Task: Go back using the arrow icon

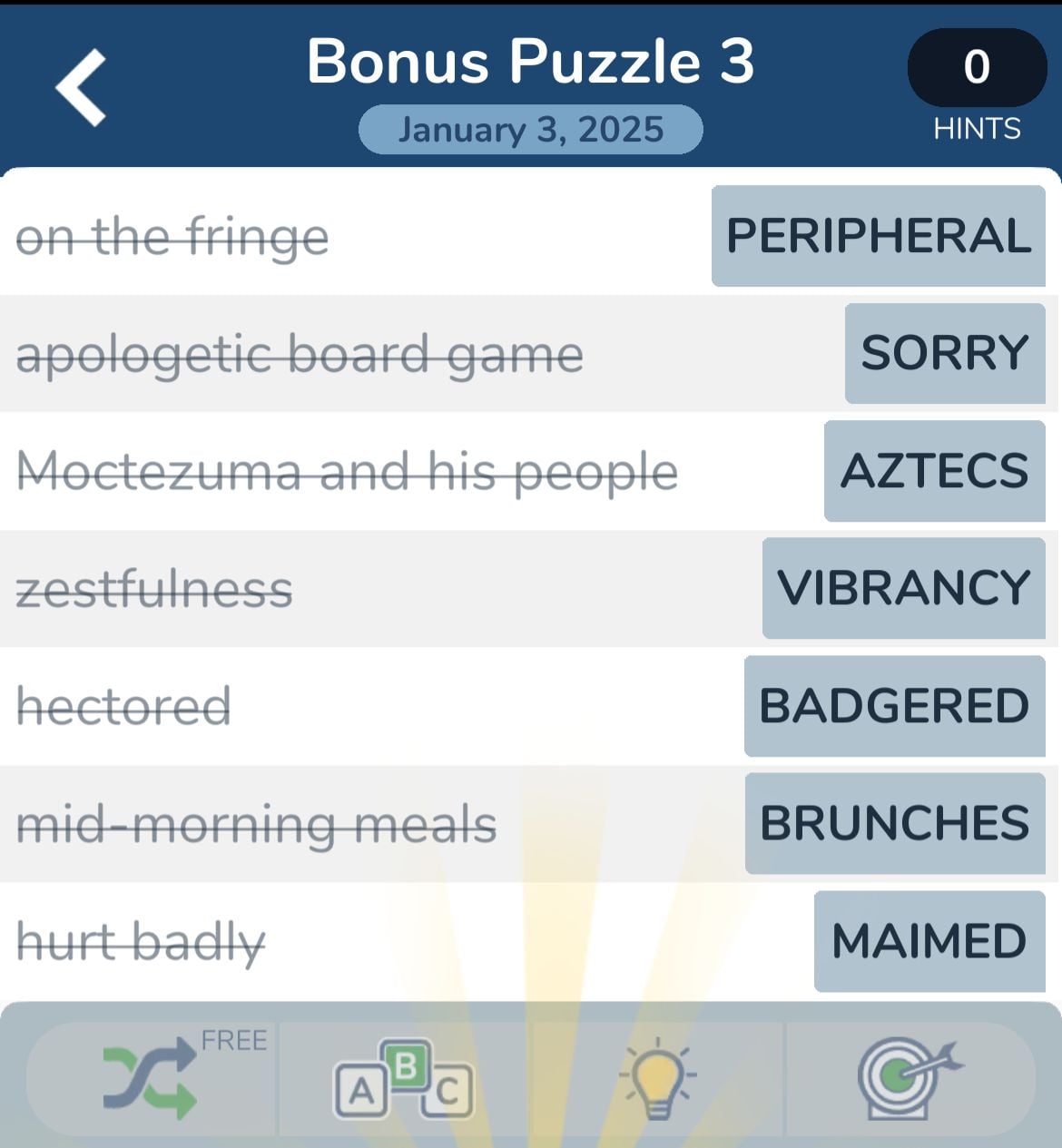Action: pyautogui.click(x=82, y=87)
